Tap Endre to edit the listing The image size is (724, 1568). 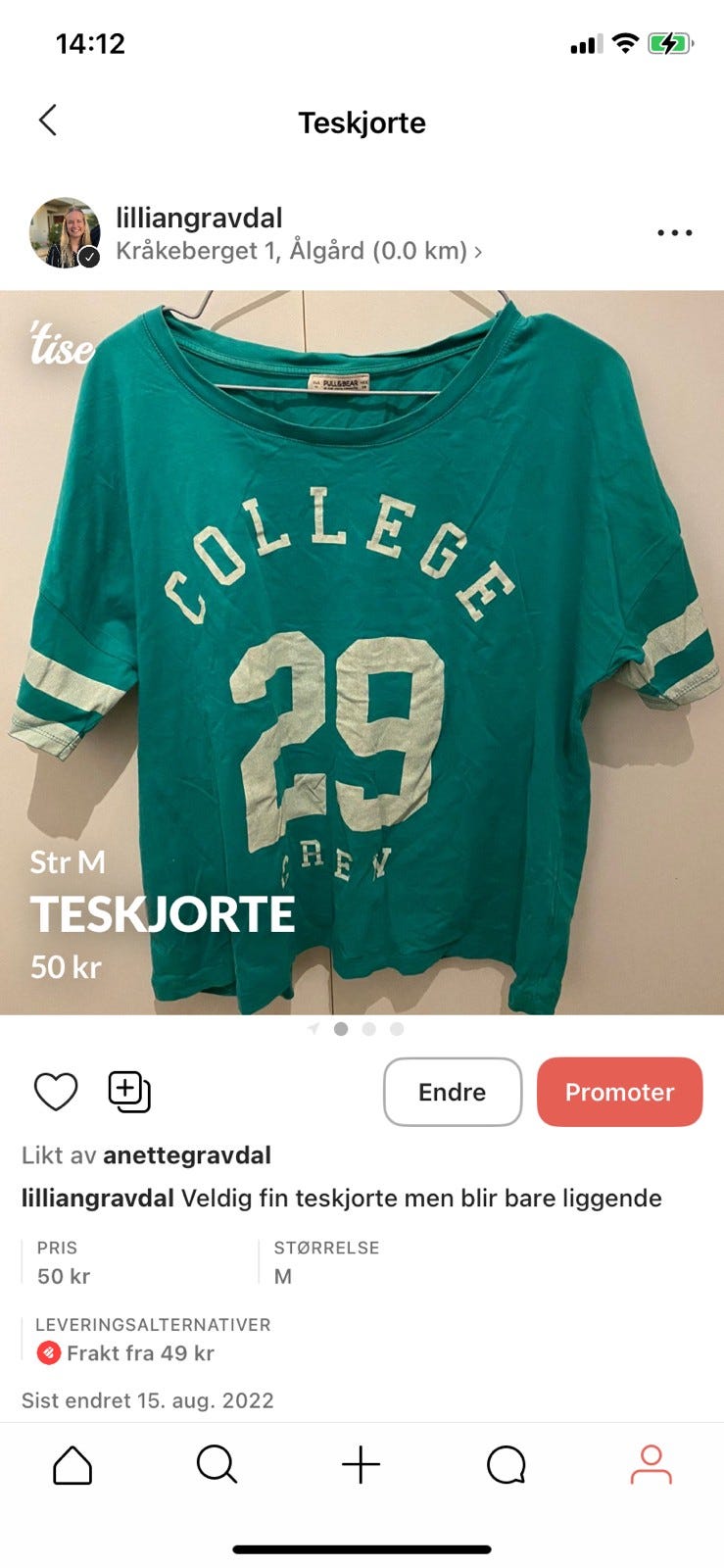pos(452,1092)
